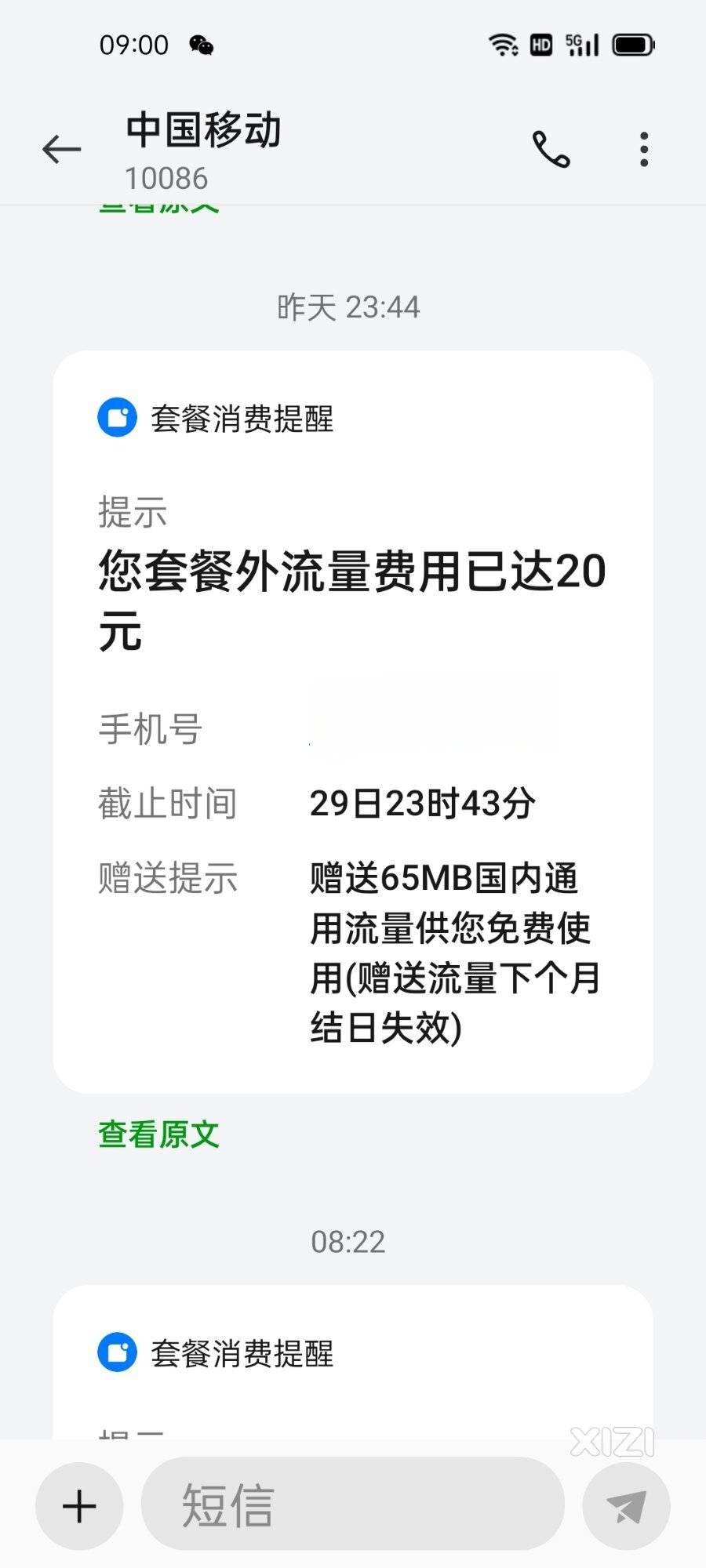Image resolution: width=706 pixels, height=1568 pixels.
Task: Open the three-dot overflow menu
Action: pos(644,149)
